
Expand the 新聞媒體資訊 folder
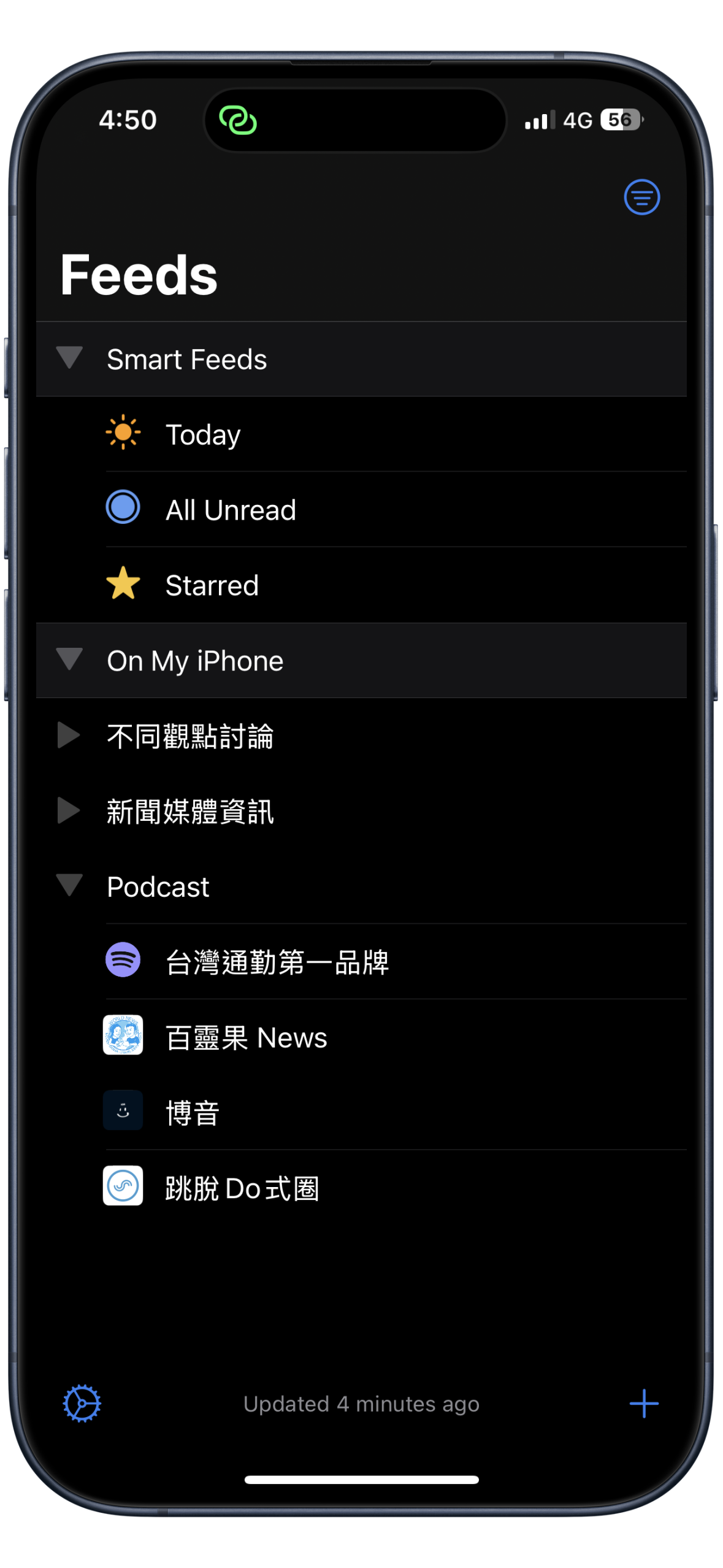(x=69, y=810)
